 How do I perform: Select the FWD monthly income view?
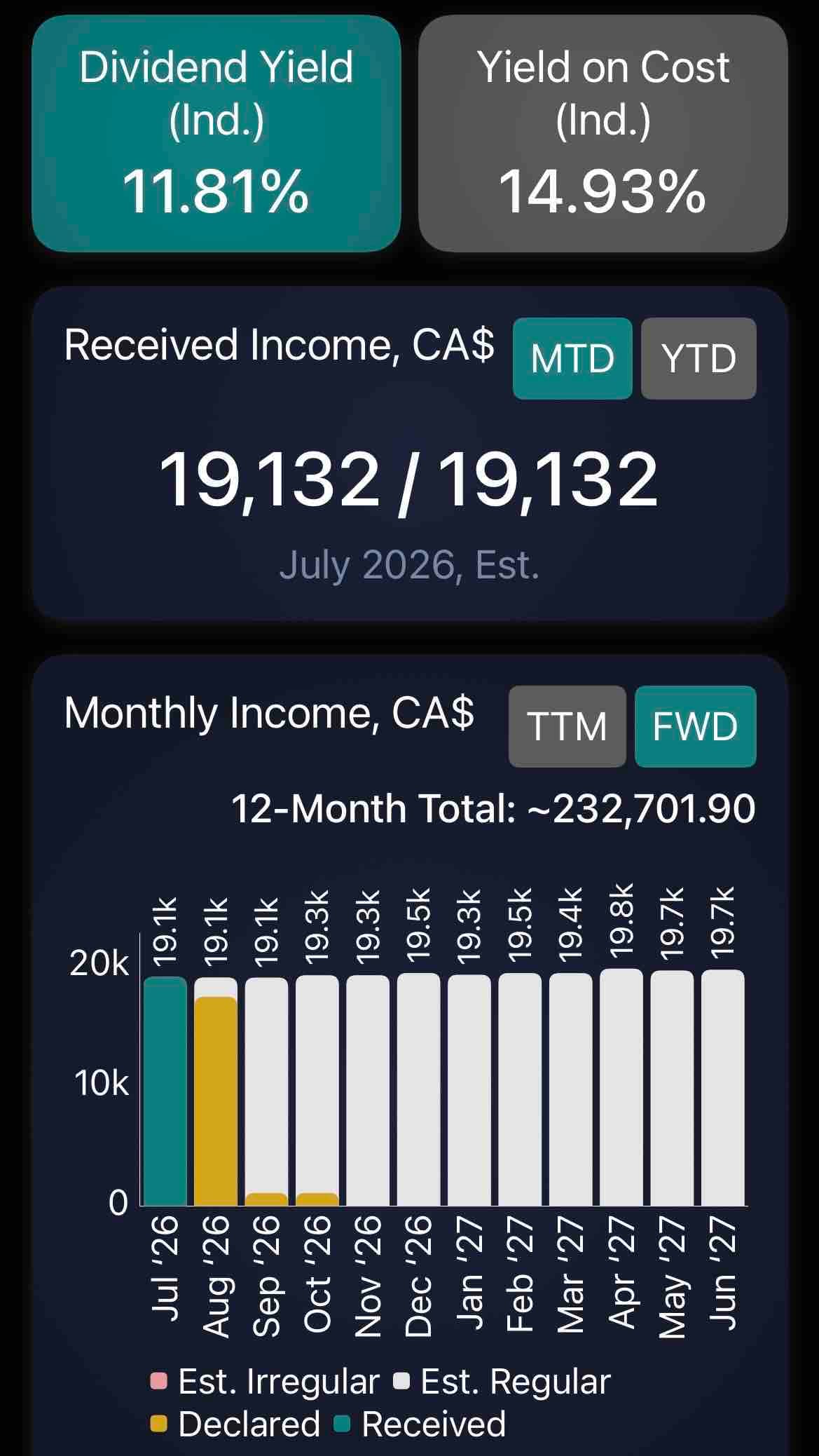696,726
